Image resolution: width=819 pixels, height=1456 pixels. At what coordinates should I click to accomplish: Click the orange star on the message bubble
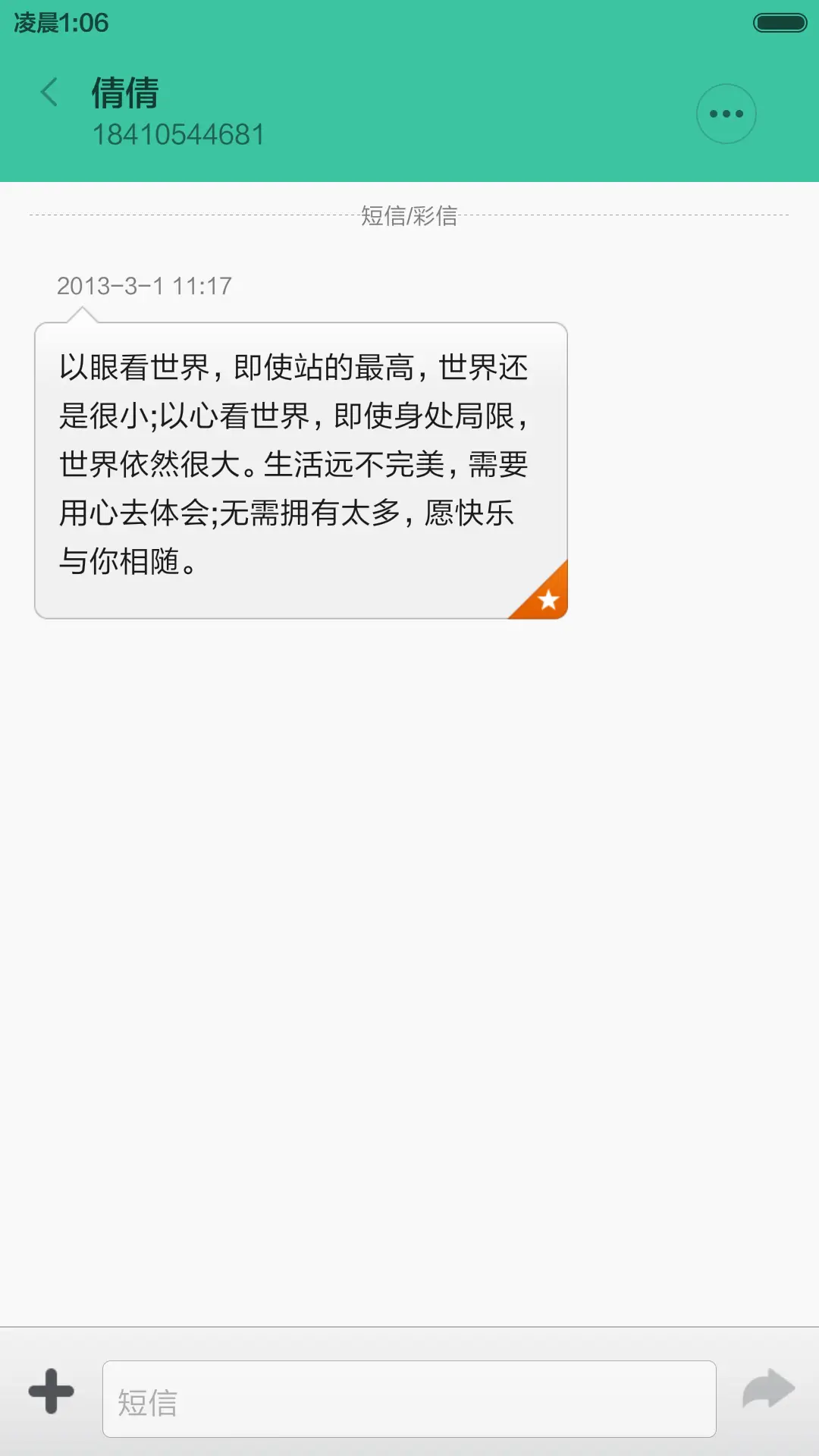click(548, 599)
